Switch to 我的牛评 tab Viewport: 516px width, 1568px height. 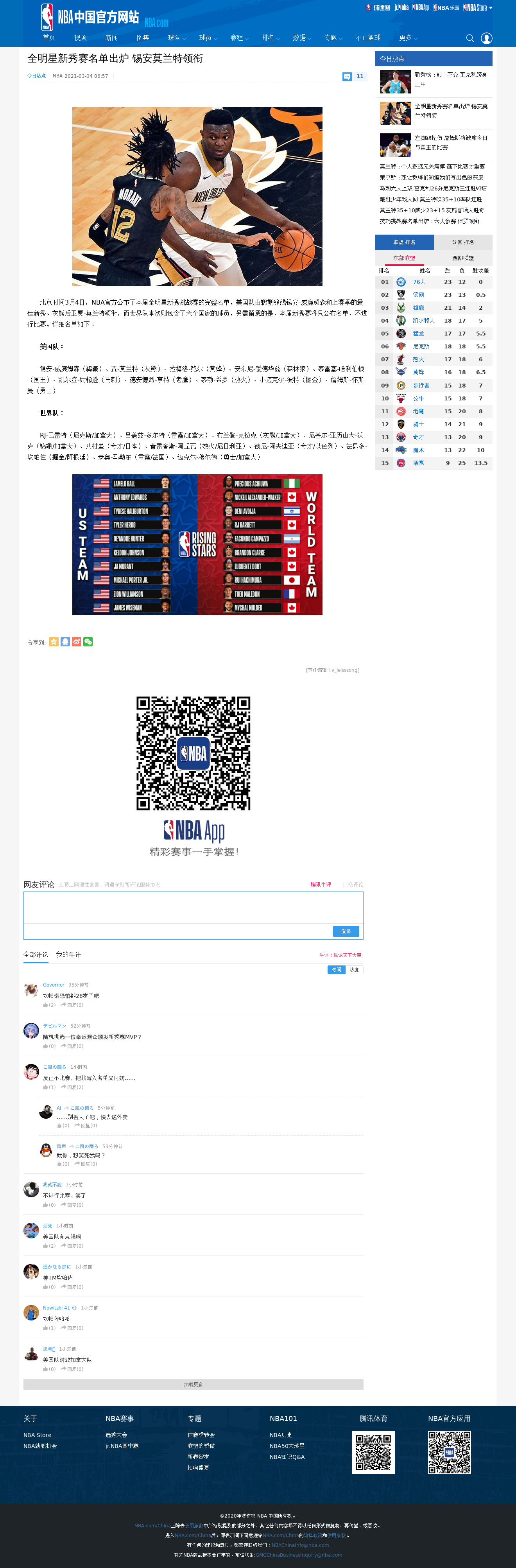68,954
